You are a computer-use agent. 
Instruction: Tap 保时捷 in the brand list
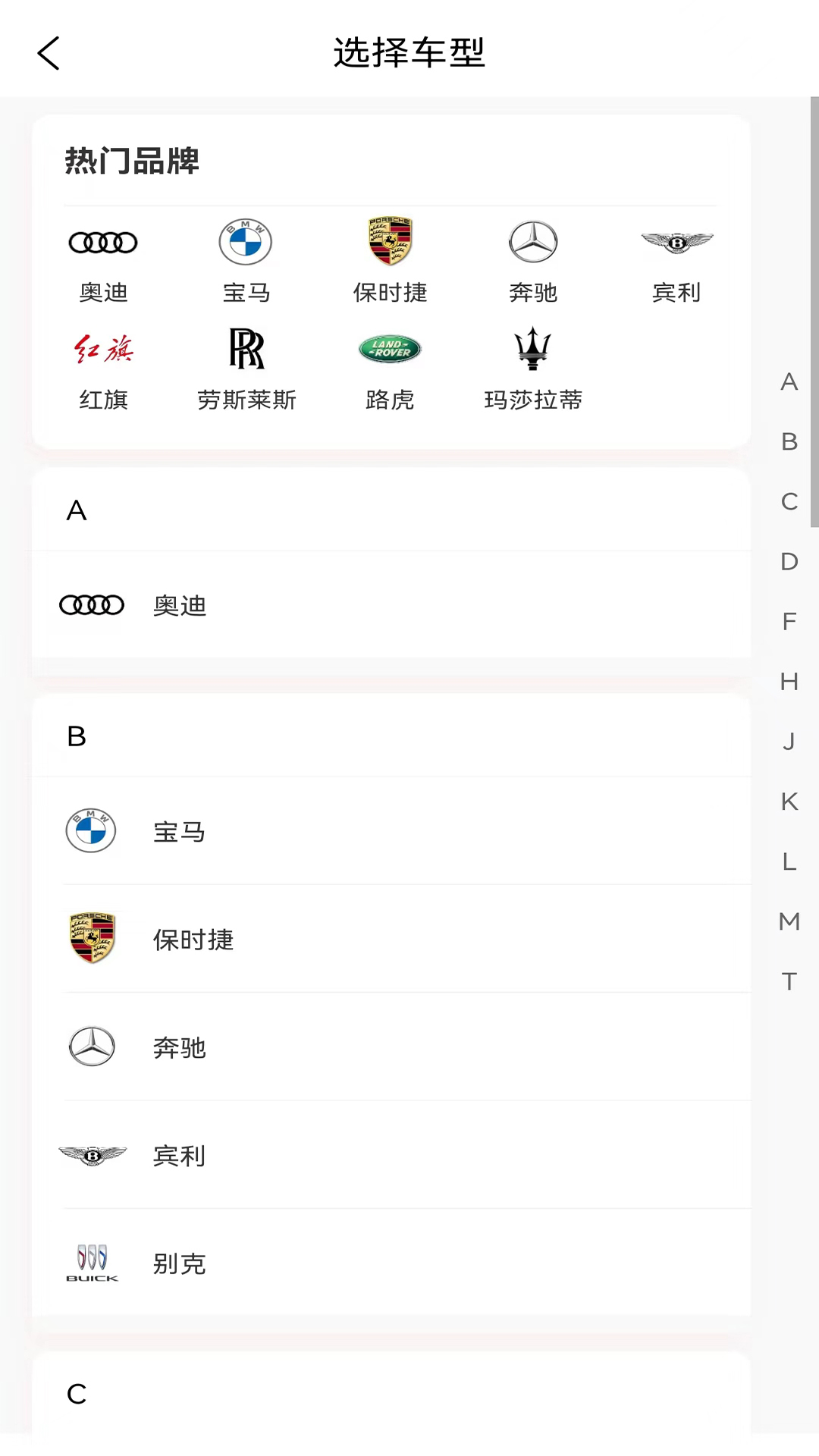coord(193,940)
